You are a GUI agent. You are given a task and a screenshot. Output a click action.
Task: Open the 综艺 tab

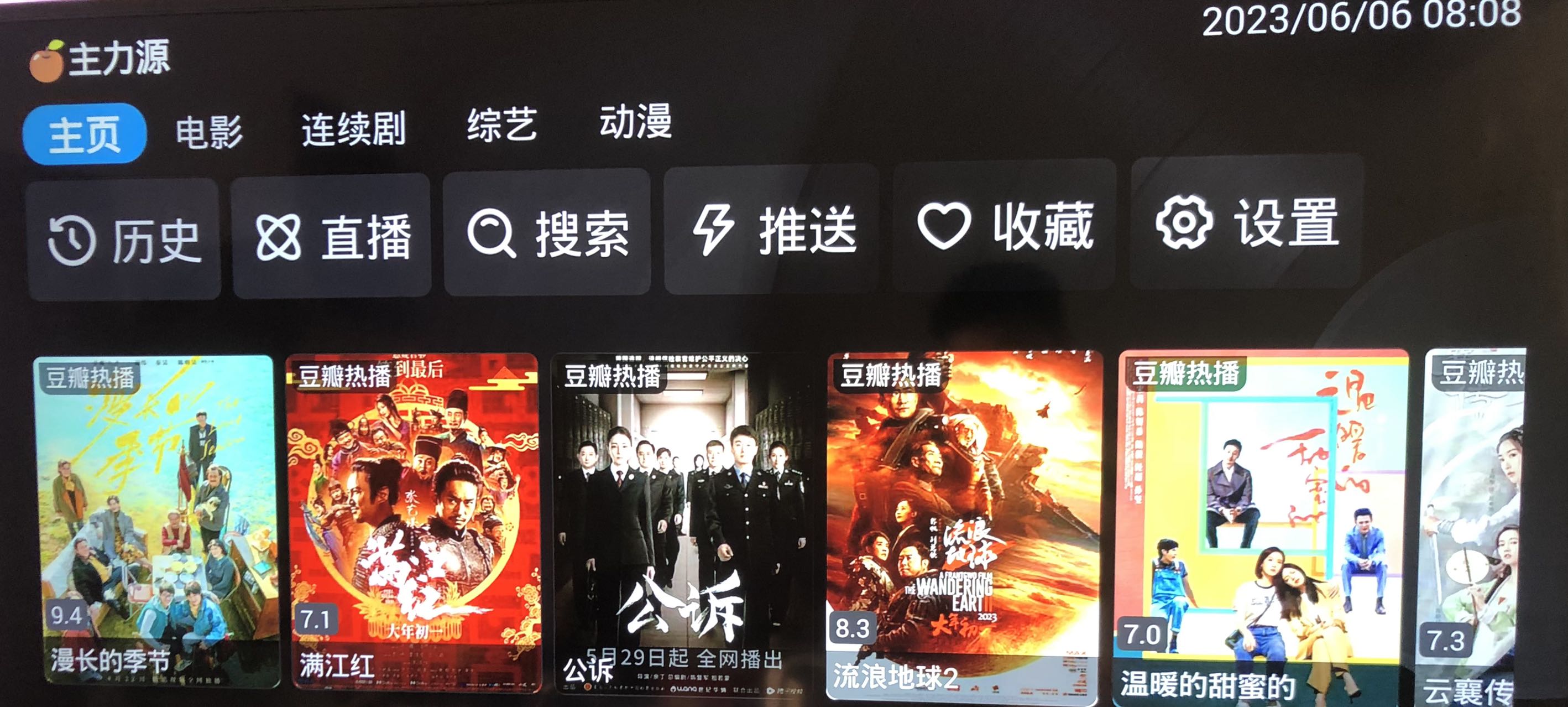point(501,125)
